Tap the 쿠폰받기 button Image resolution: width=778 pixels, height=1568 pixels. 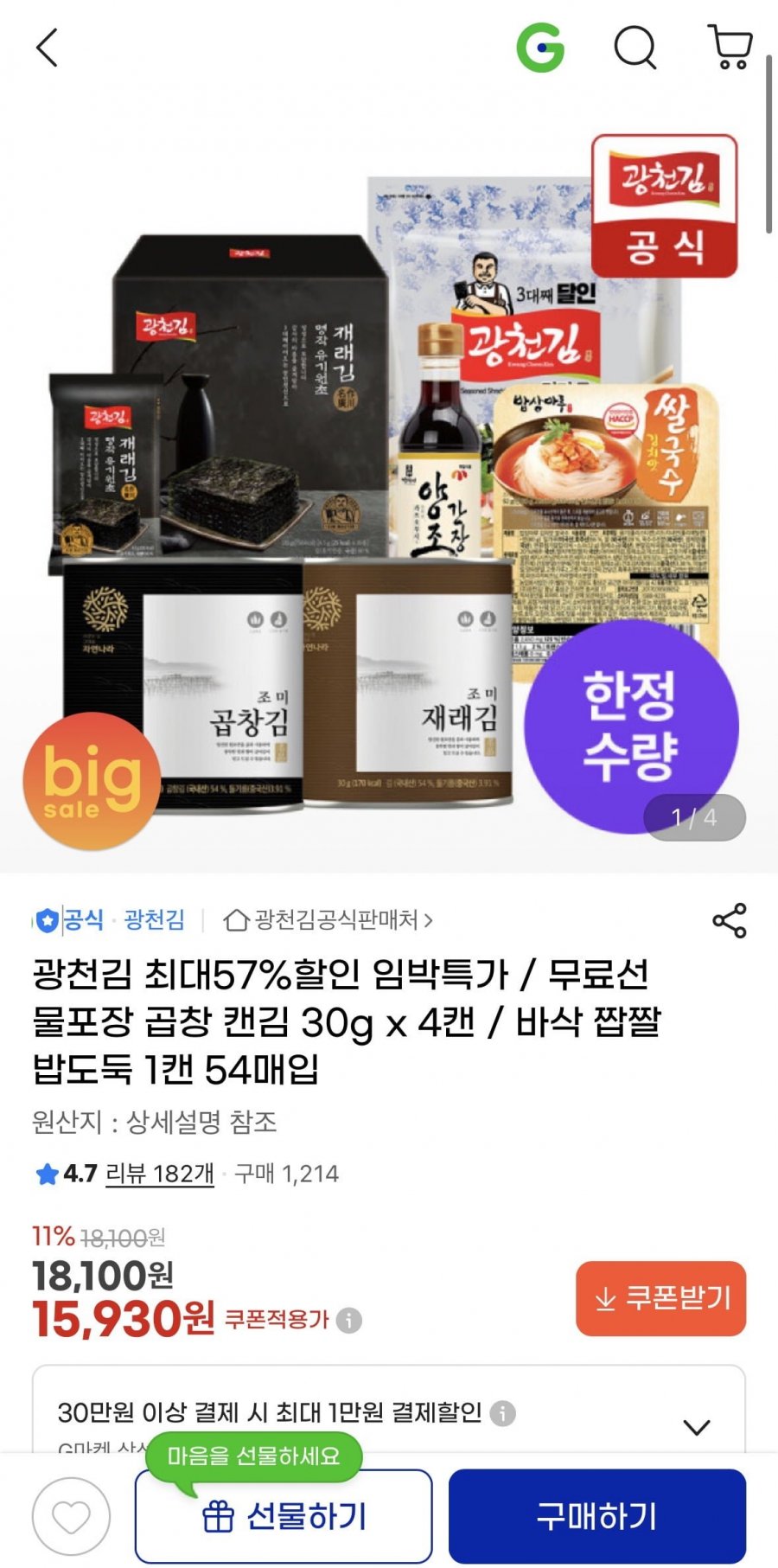pos(660,1297)
